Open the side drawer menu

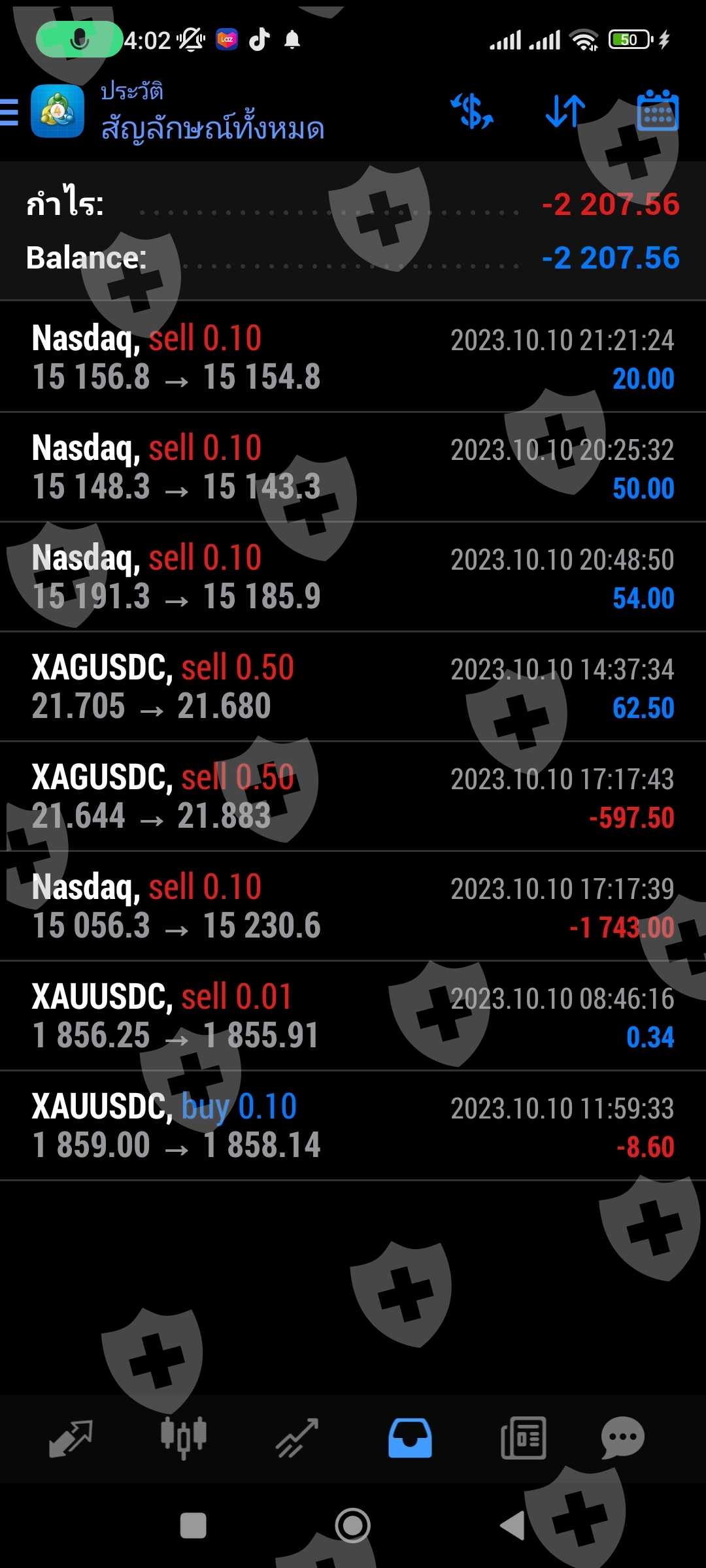(x=10, y=112)
